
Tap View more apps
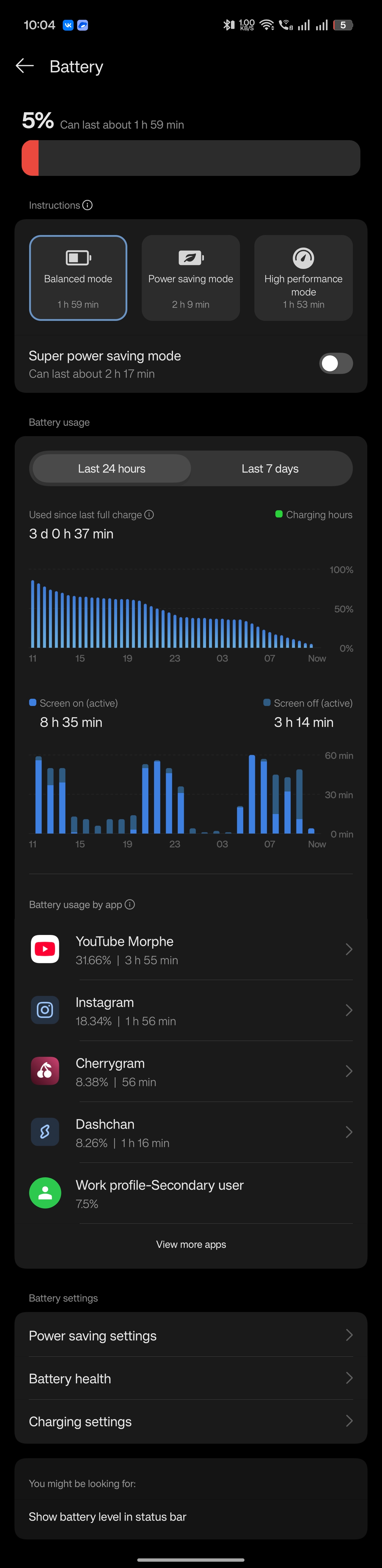191,1244
